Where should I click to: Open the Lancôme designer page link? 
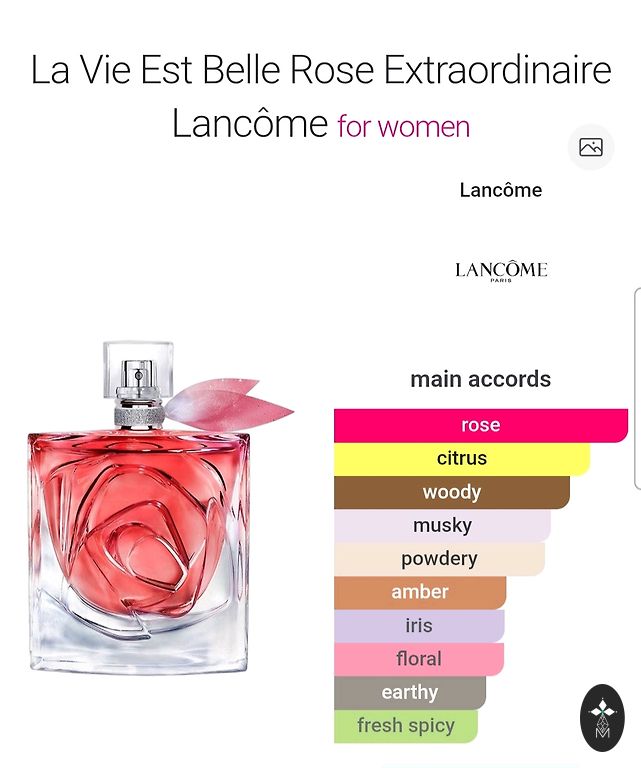(500, 190)
